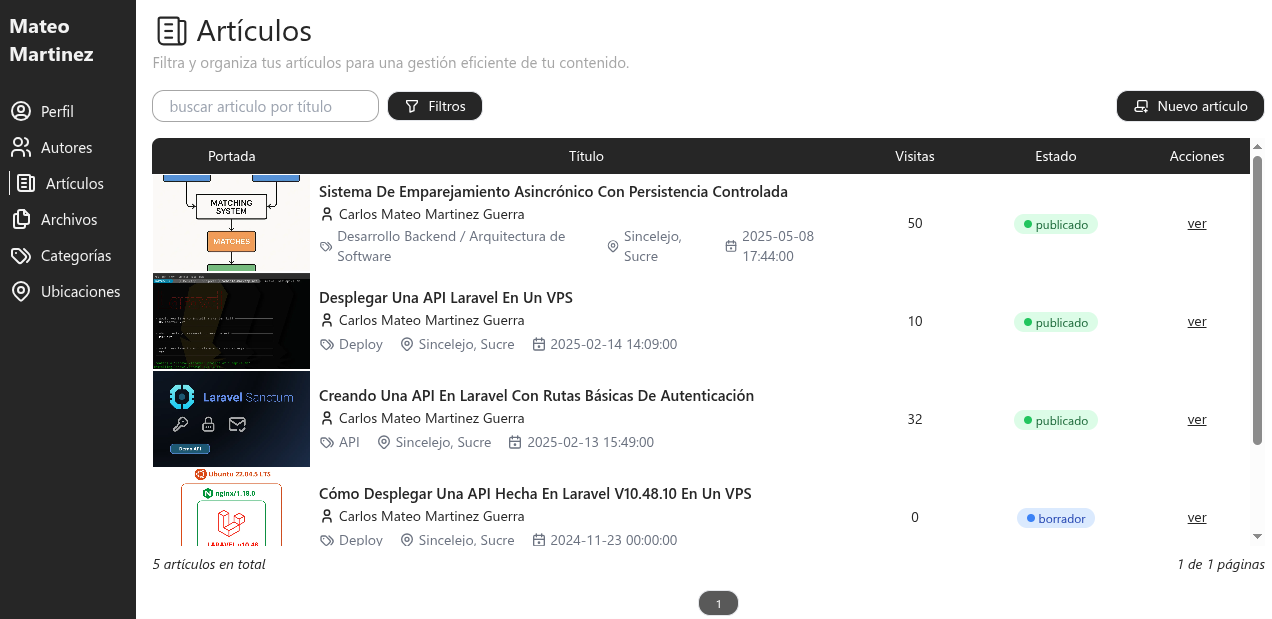The height and width of the screenshot is (619, 1272).
Task: Tap the article title search field
Action: click(x=265, y=106)
